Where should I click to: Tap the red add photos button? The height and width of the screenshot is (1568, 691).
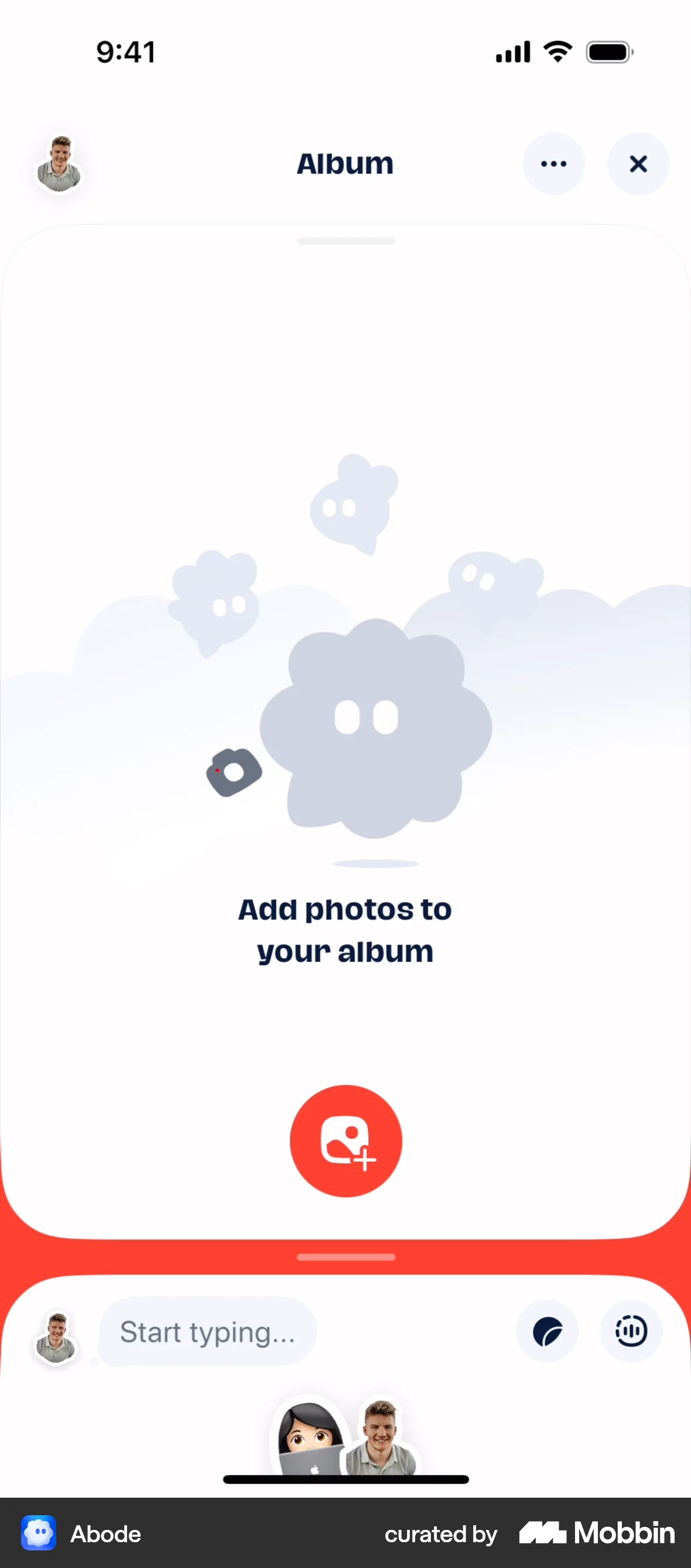pyautogui.click(x=345, y=1142)
